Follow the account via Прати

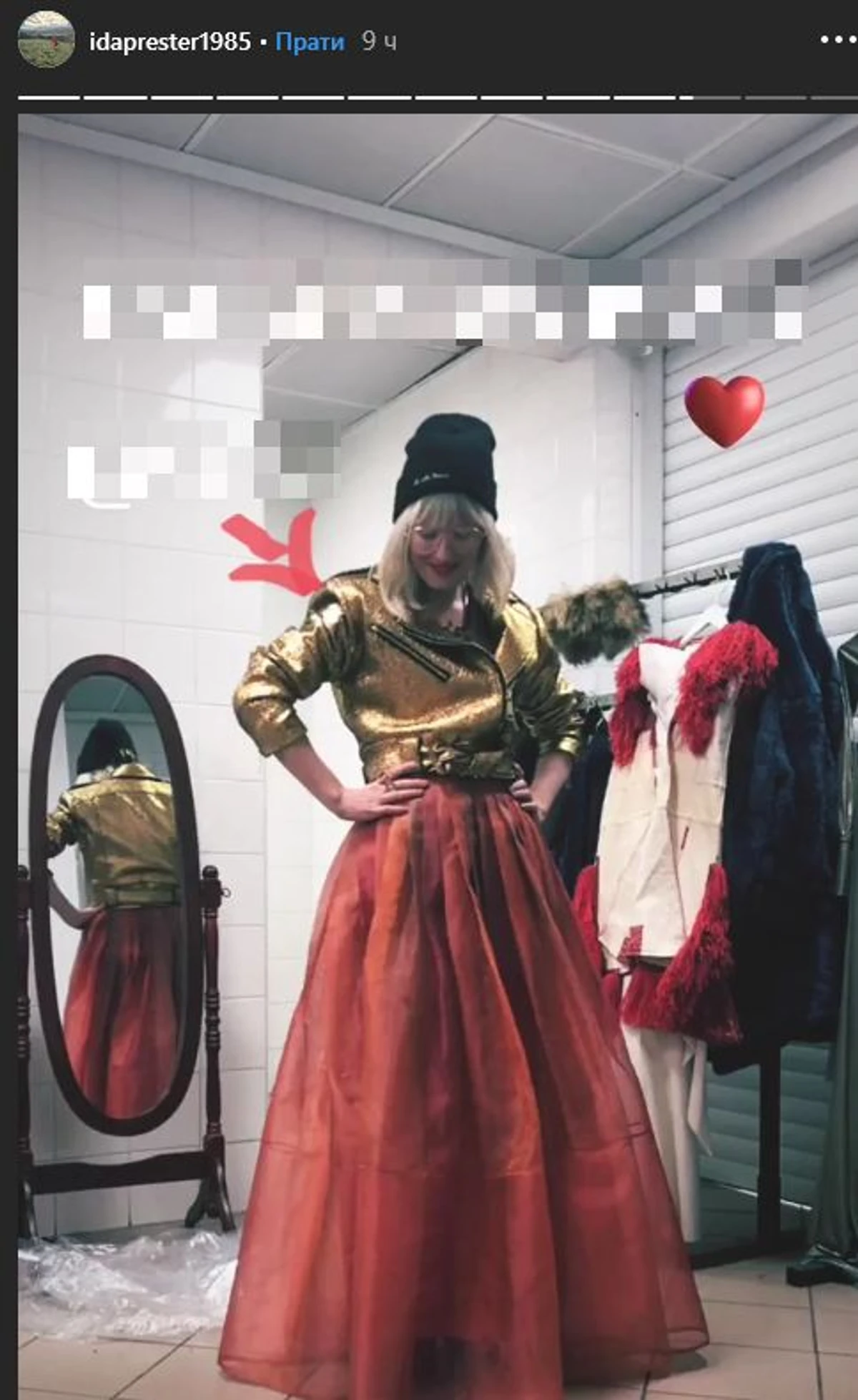310,42
